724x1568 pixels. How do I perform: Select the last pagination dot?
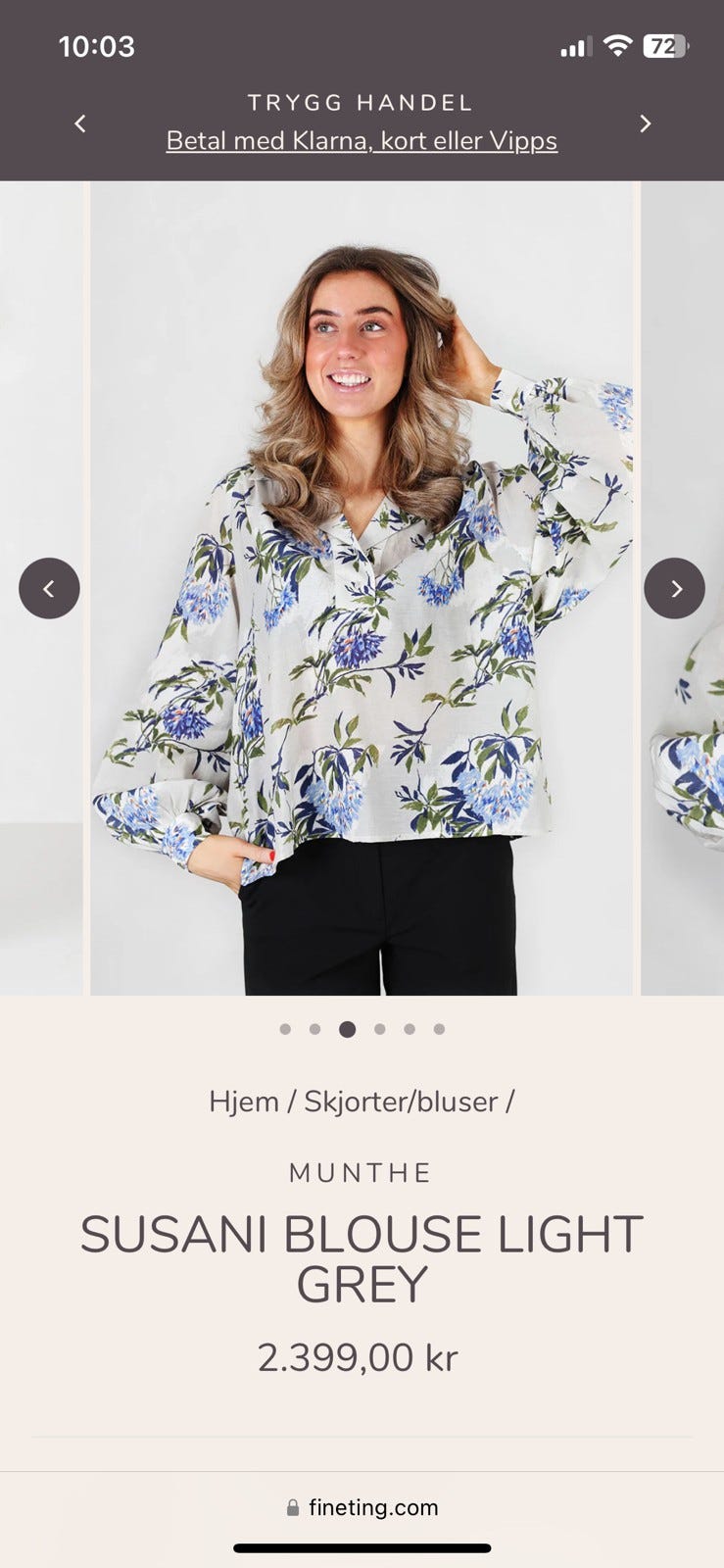pyautogui.click(x=439, y=1029)
